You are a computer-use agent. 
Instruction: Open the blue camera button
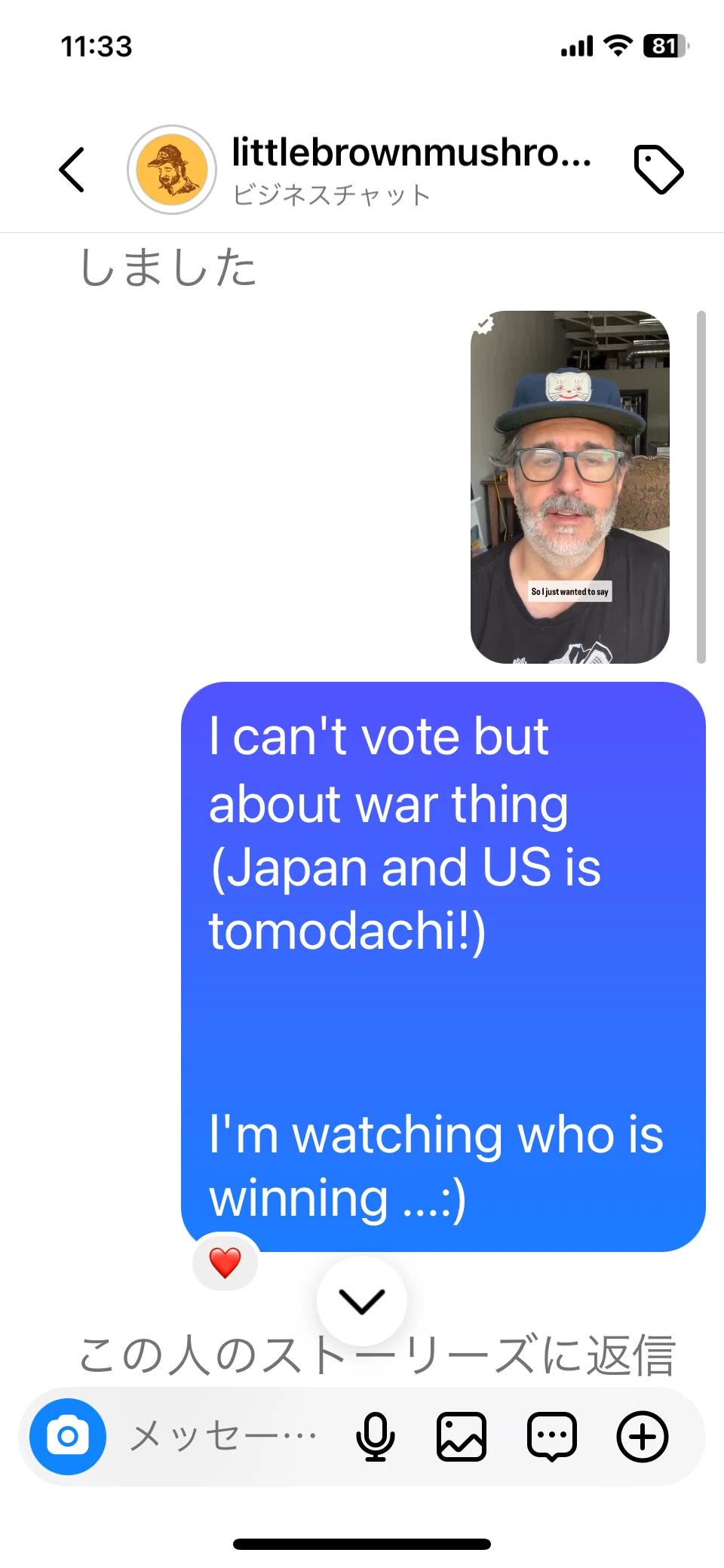click(68, 1437)
